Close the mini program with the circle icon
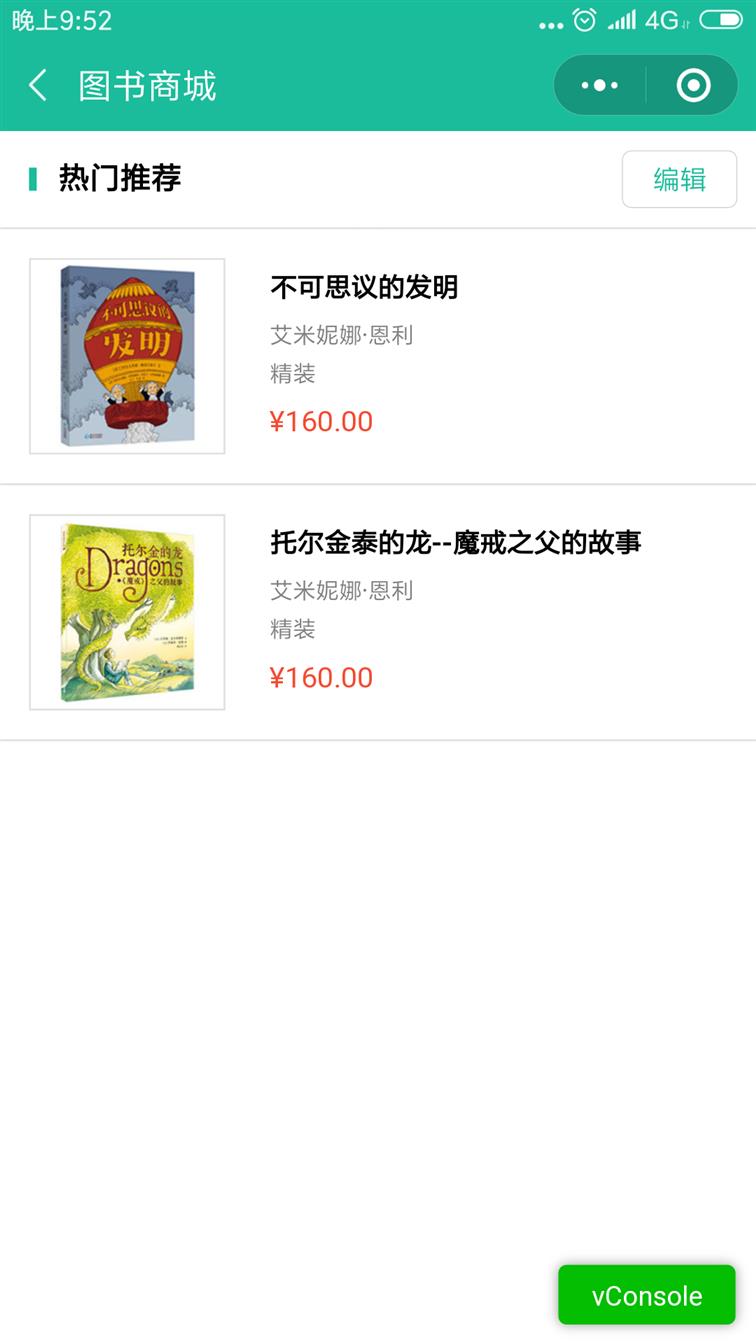This screenshot has height=1344, width=756. point(693,86)
